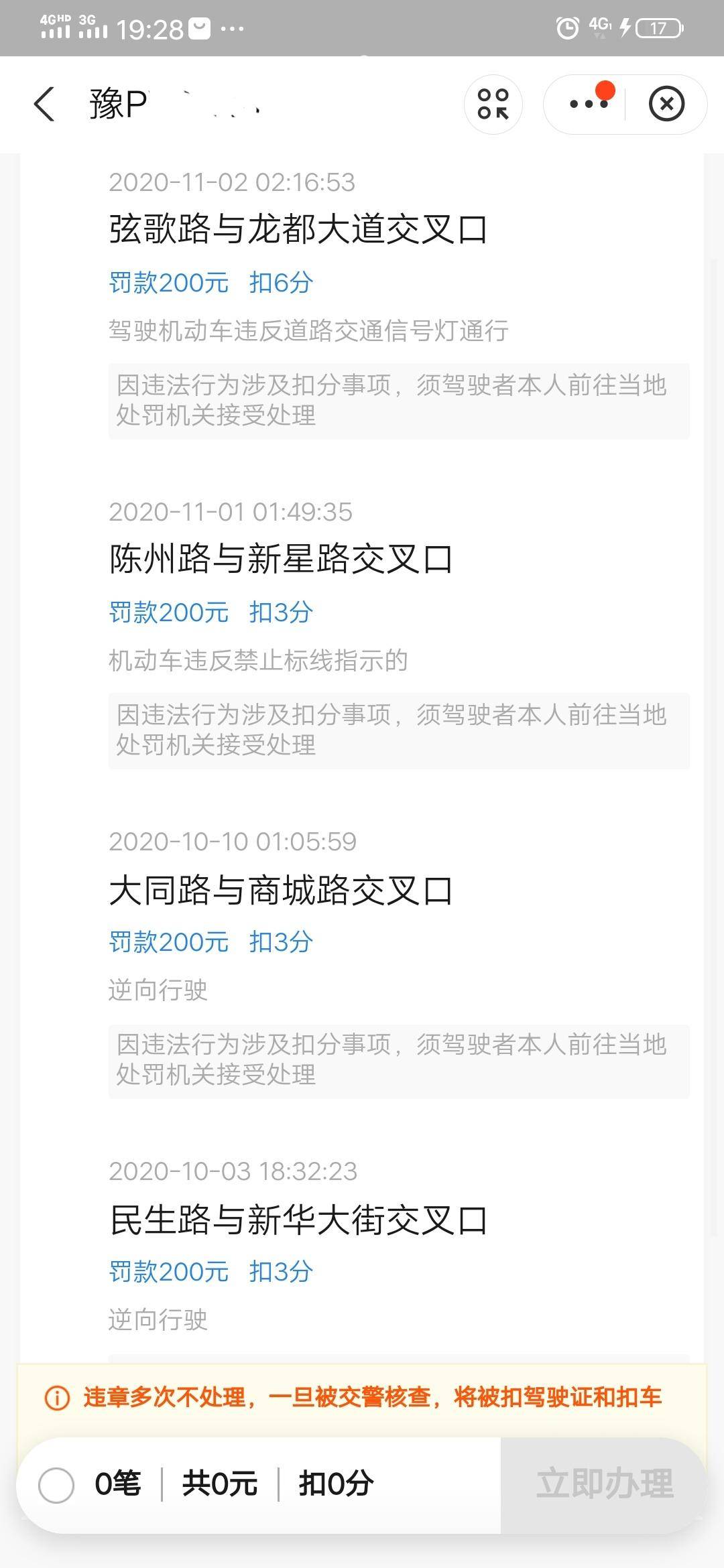
Task: Open the 弦歌路与龙都大道交叉口 violation record
Action: click(x=298, y=230)
